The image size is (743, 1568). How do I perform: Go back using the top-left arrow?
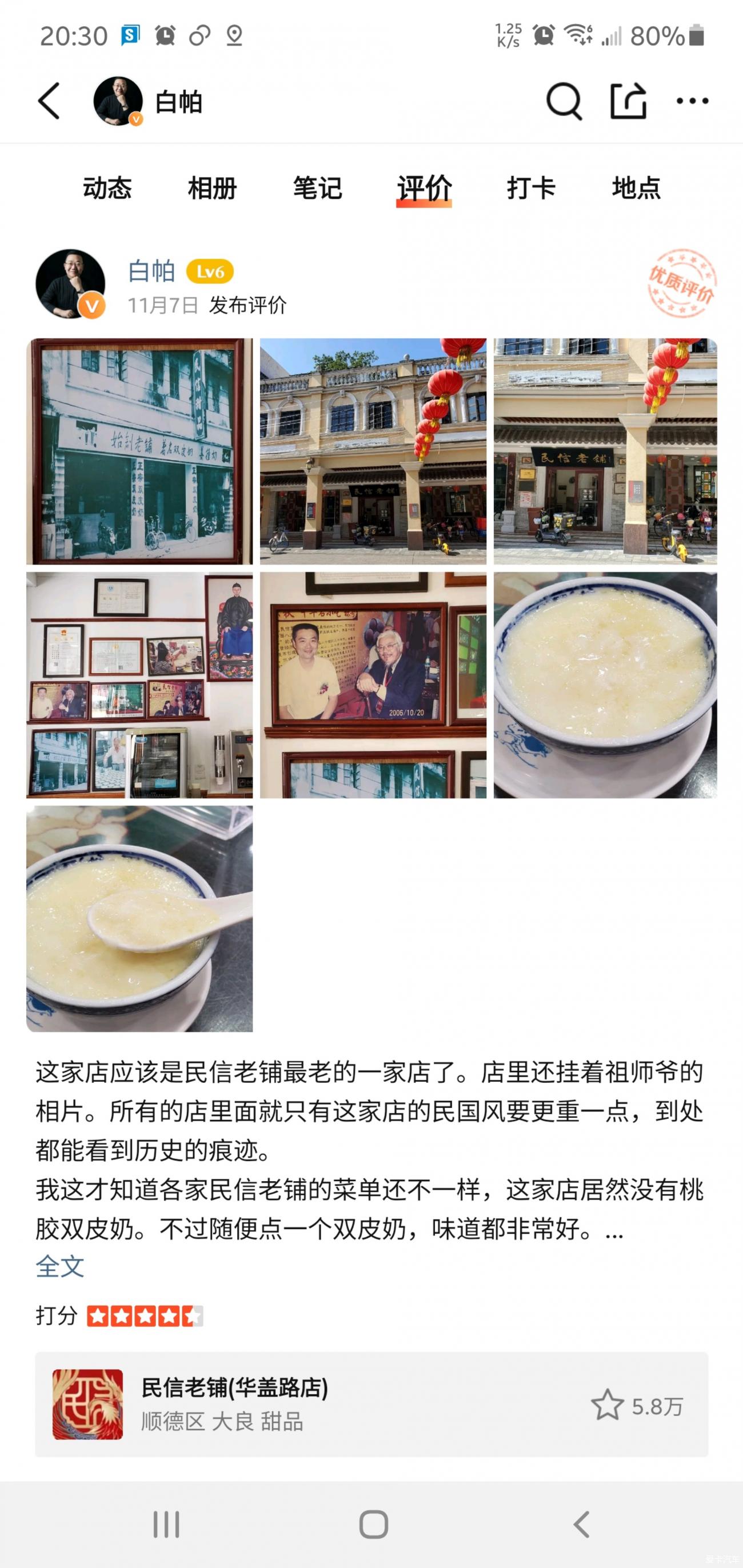coord(49,101)
